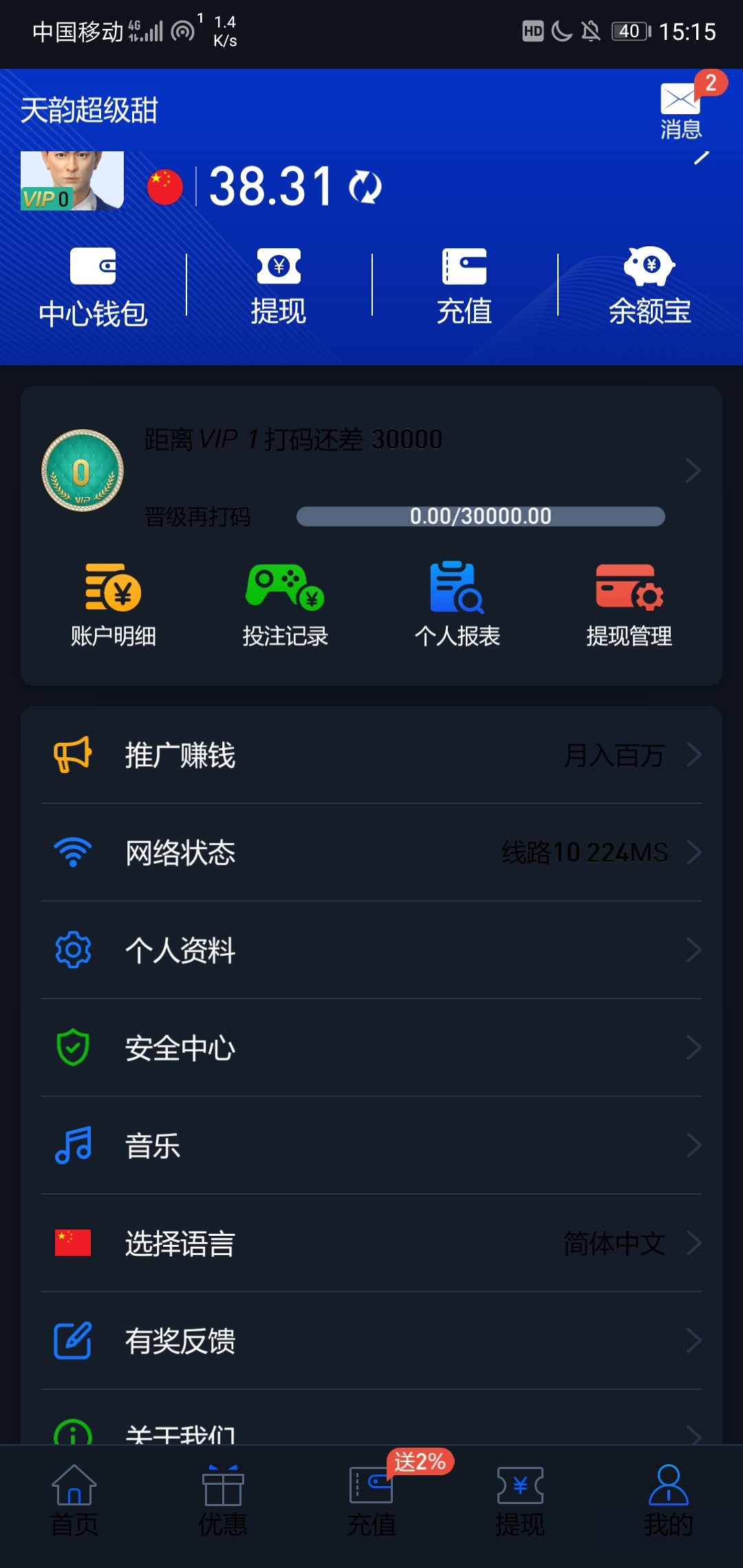This screenshot has width=743, height=1568.
Task: Select 选择语言 language option
Action: [371, 1243]
